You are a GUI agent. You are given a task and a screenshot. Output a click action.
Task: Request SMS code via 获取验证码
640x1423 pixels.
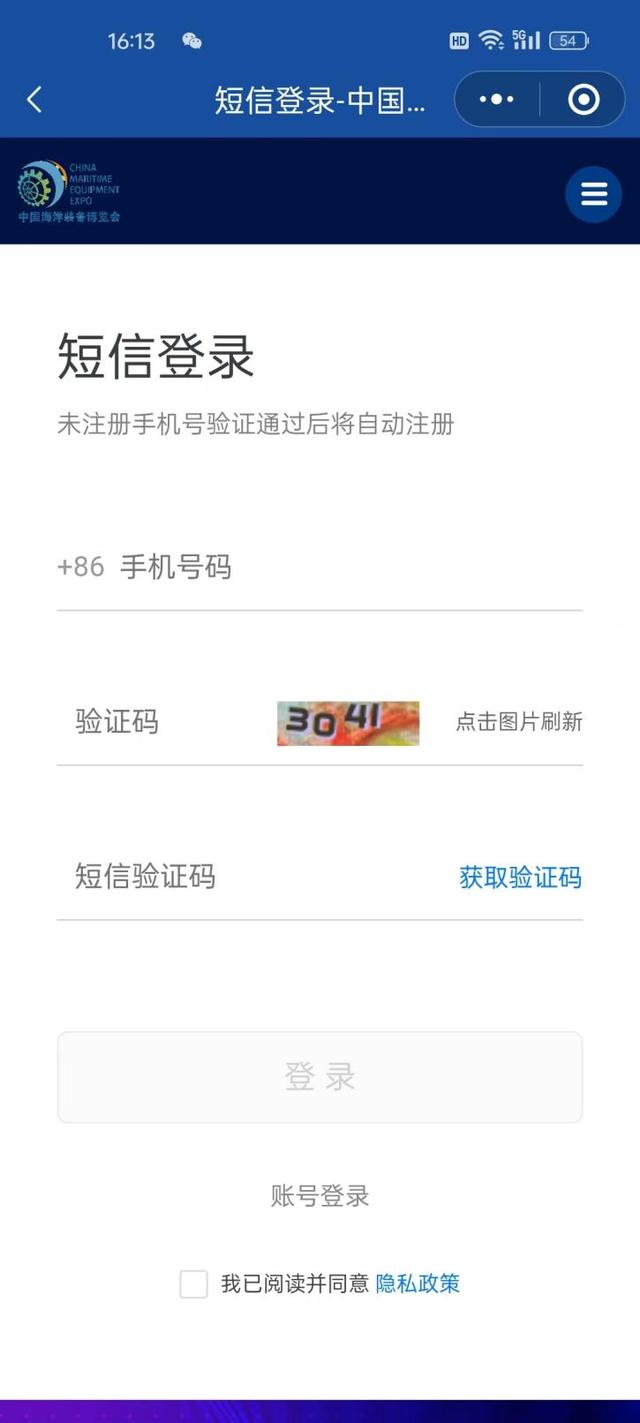(x=520, y=877)
